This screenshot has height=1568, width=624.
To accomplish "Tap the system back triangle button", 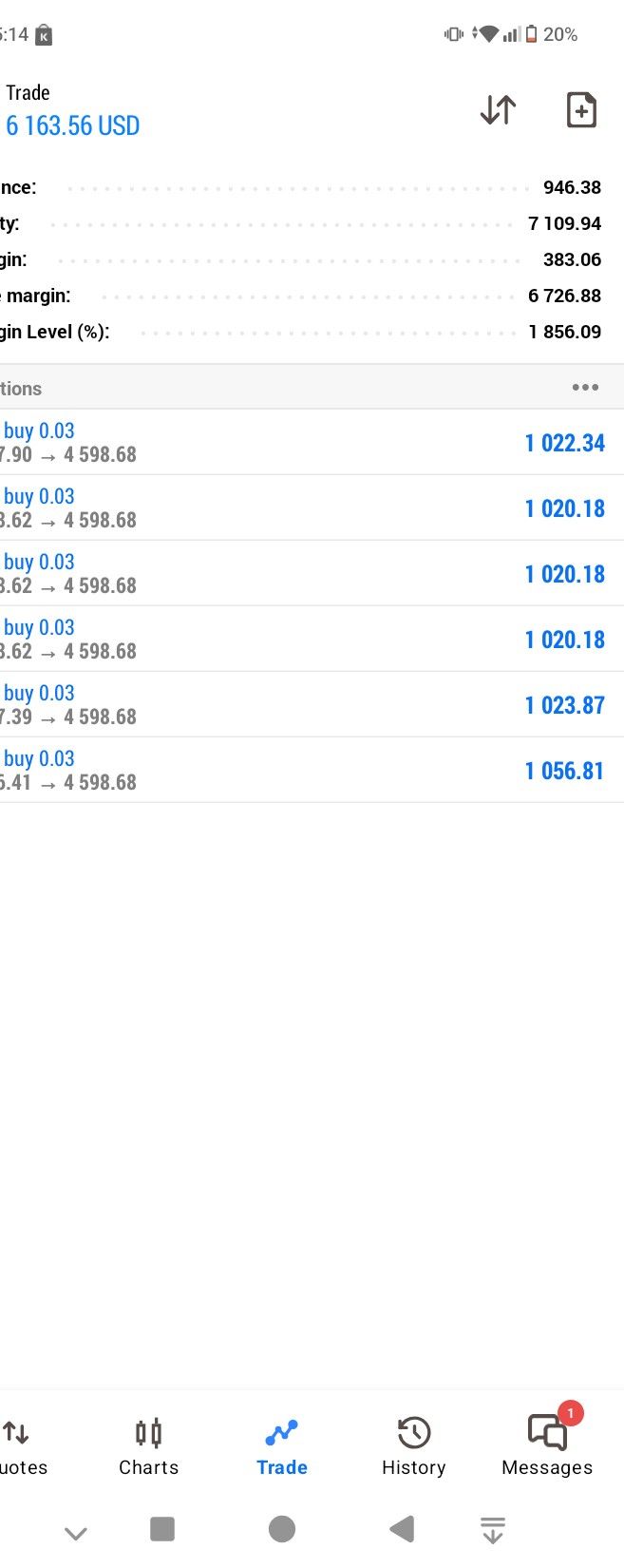I will 403,1529.
